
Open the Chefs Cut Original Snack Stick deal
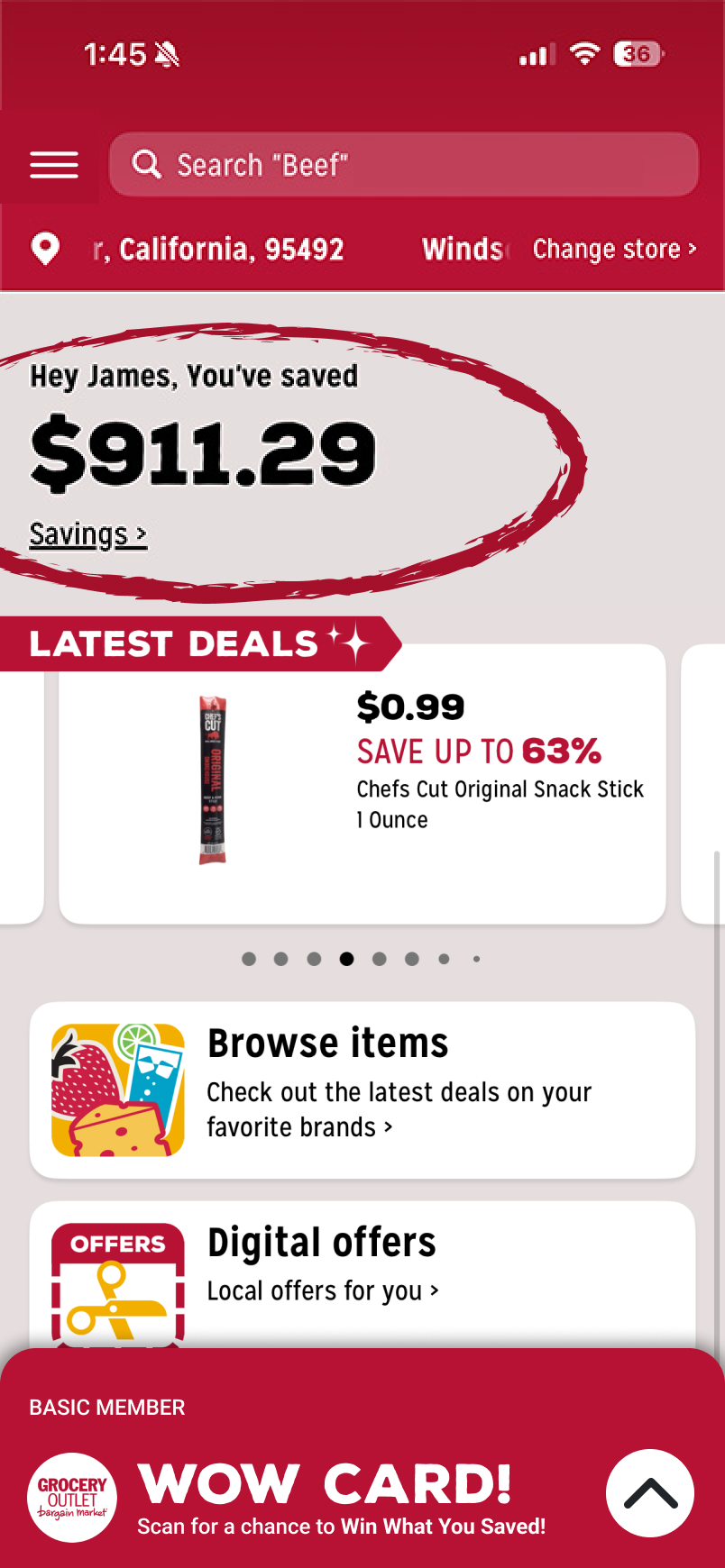pyautogui.click(x=362, y=782)
